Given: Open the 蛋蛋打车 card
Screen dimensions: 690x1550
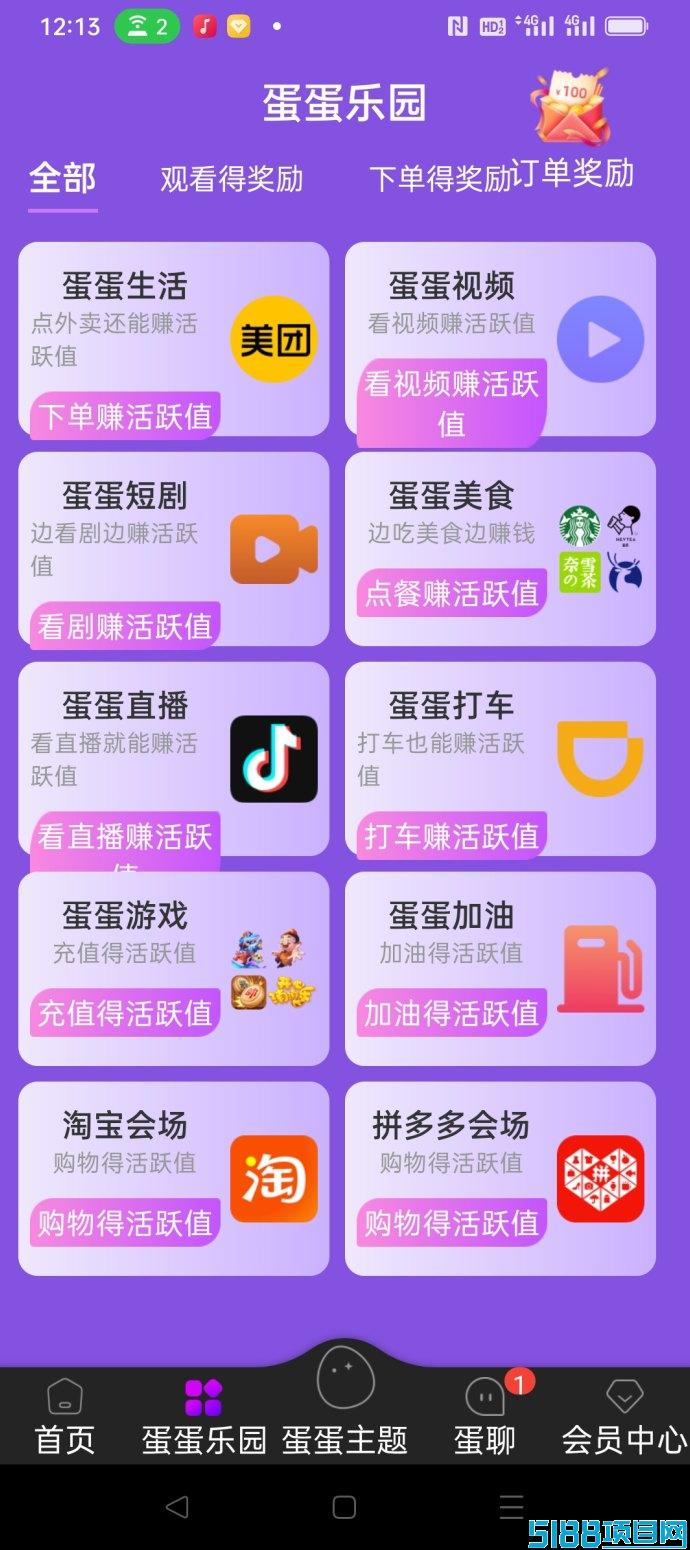Looking at the screenshot, I should point(500,759).
